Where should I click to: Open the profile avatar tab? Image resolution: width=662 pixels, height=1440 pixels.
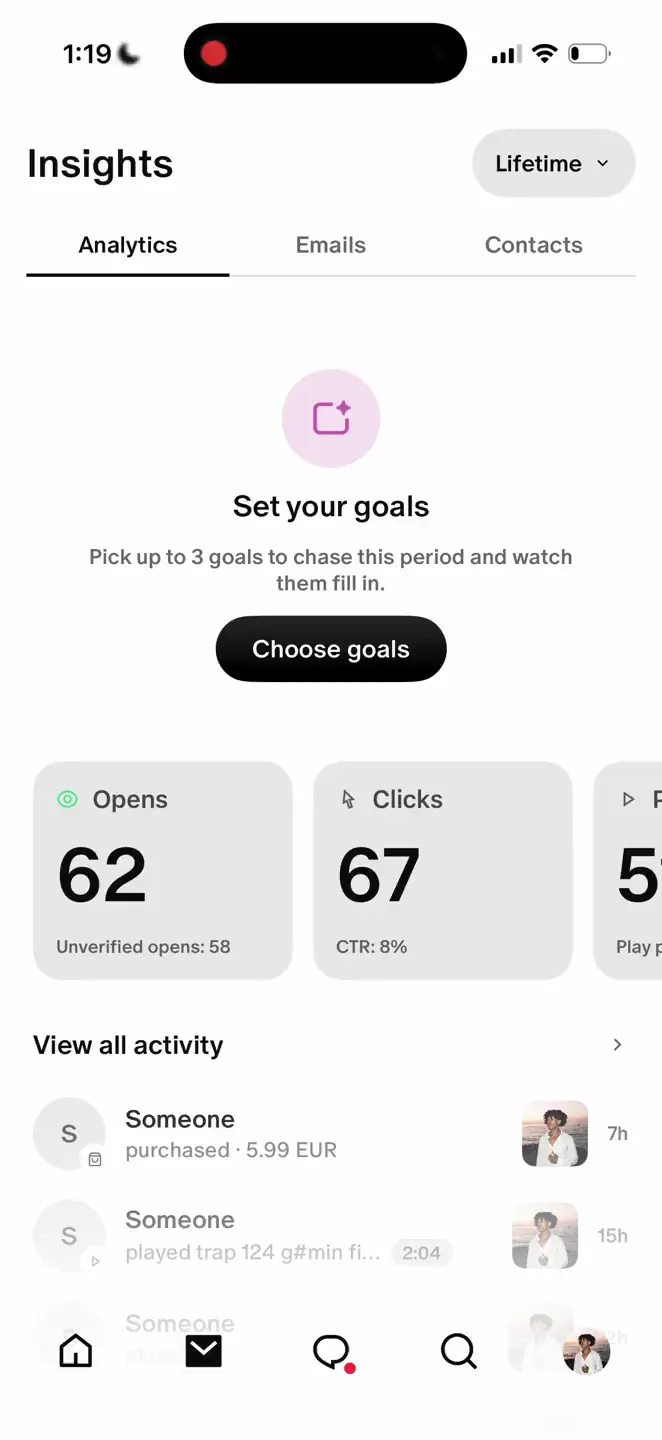point(586,1352)
